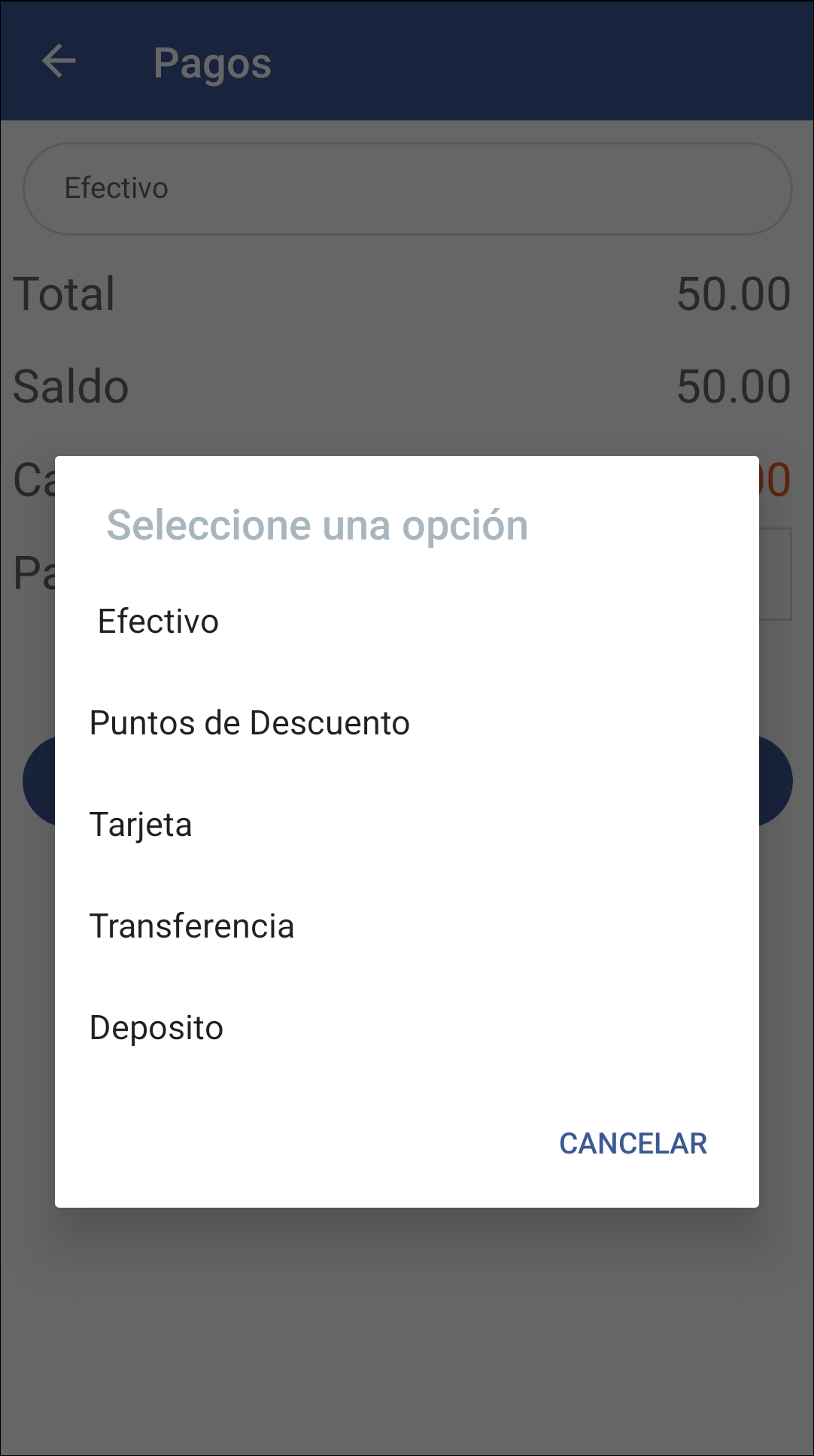Click CANCELAR to dismiss the dialog

[632, 1143]
